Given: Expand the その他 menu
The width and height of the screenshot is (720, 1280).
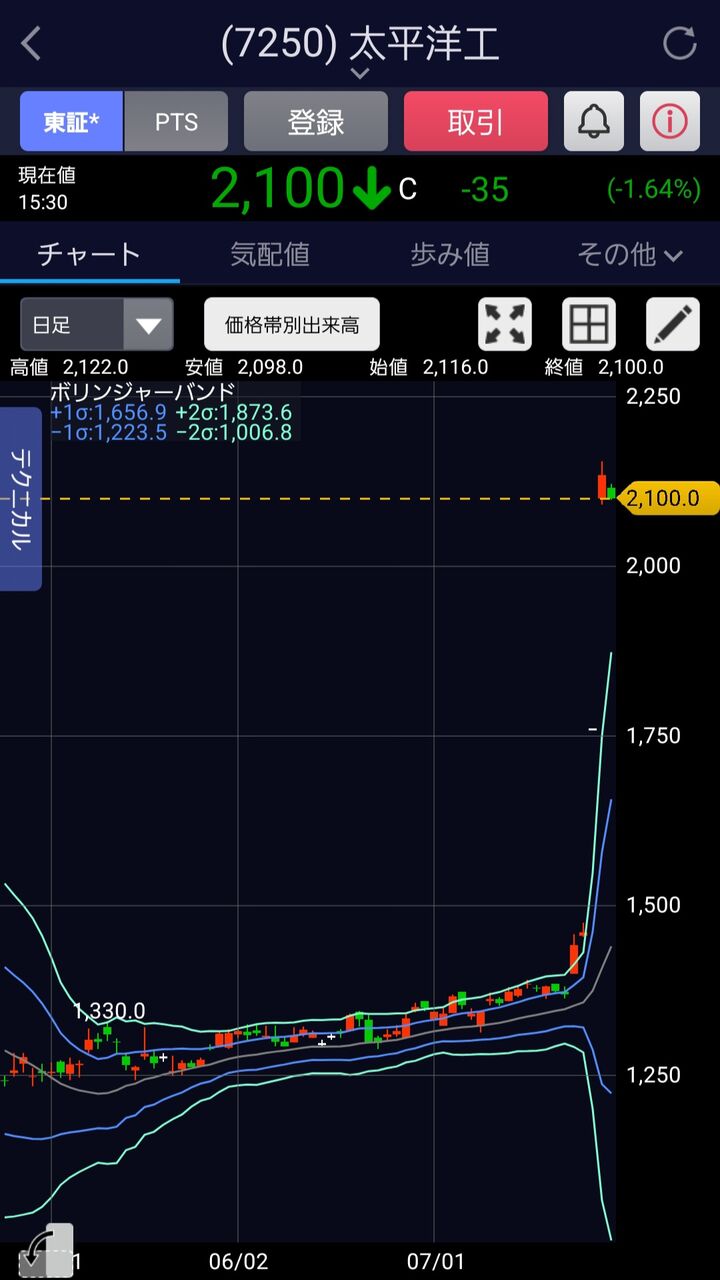Looking at the screenshot, I should click(x=629, y=255).
